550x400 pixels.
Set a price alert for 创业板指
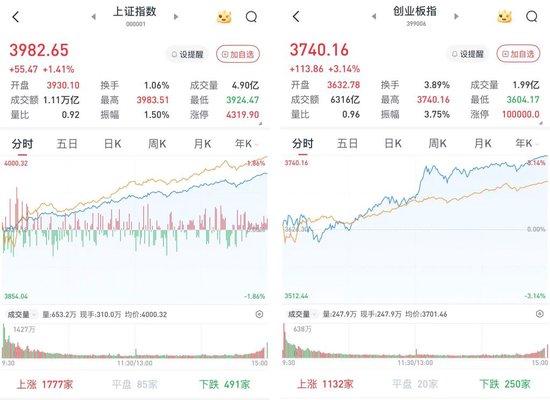pos(468,54)
